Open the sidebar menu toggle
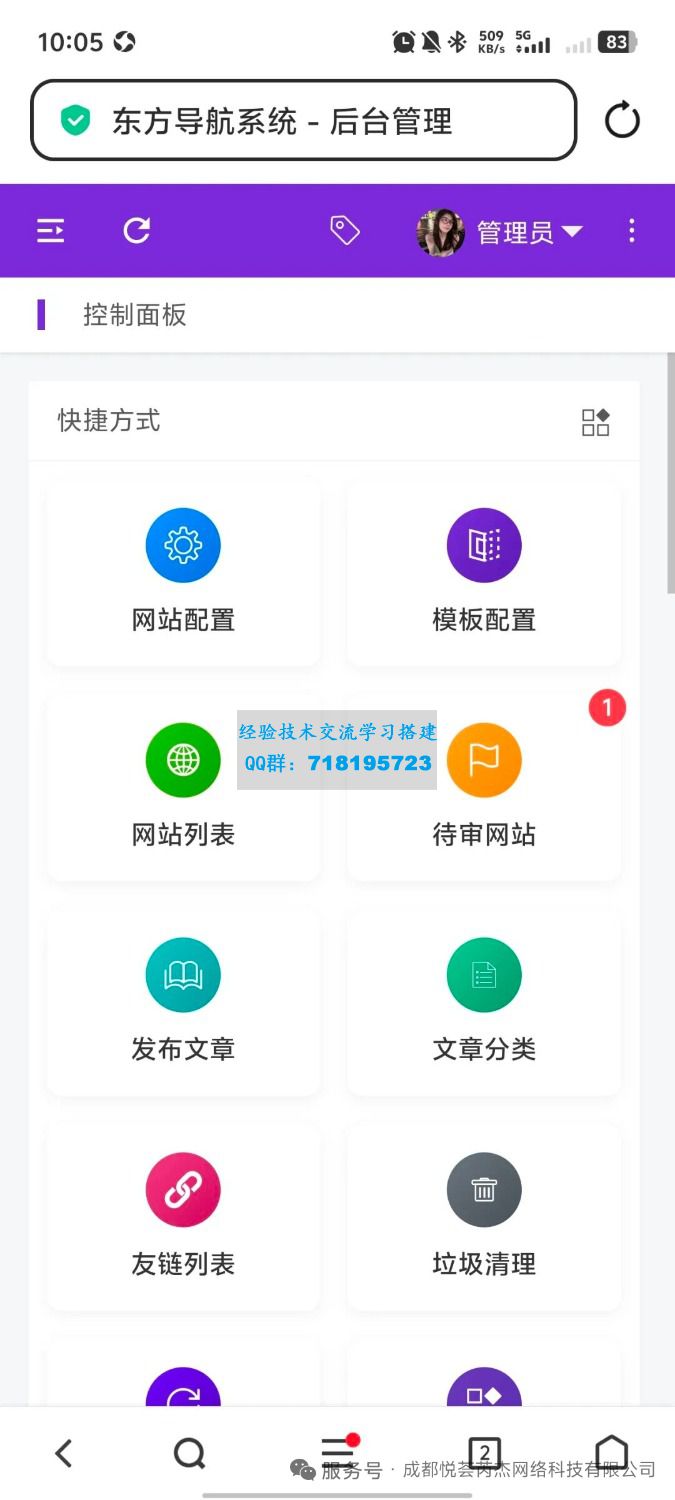Viewport: 675px width, 1500px height. pos(51,231)
